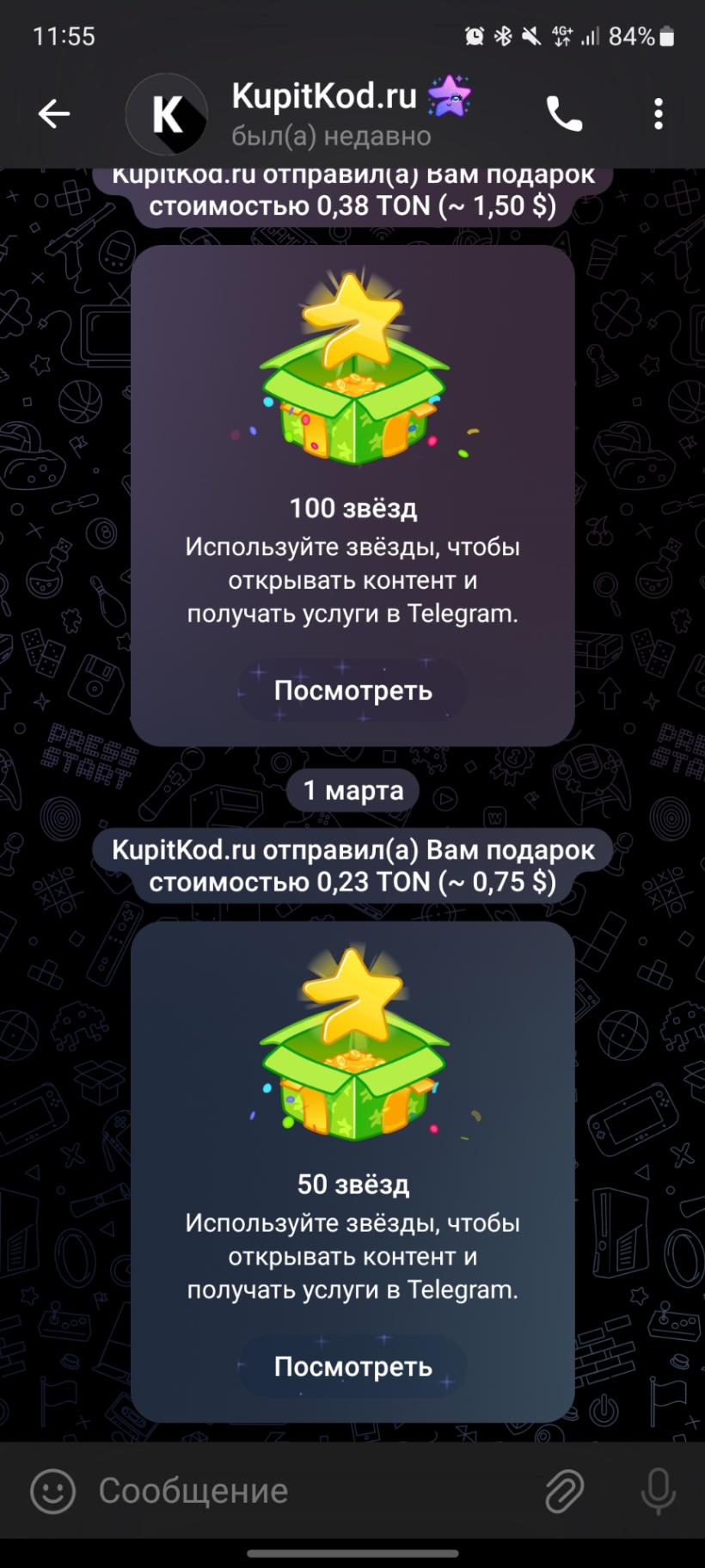
Task: Open the KupitKod.ru profile avatar
Action: (x=167, y=114)
